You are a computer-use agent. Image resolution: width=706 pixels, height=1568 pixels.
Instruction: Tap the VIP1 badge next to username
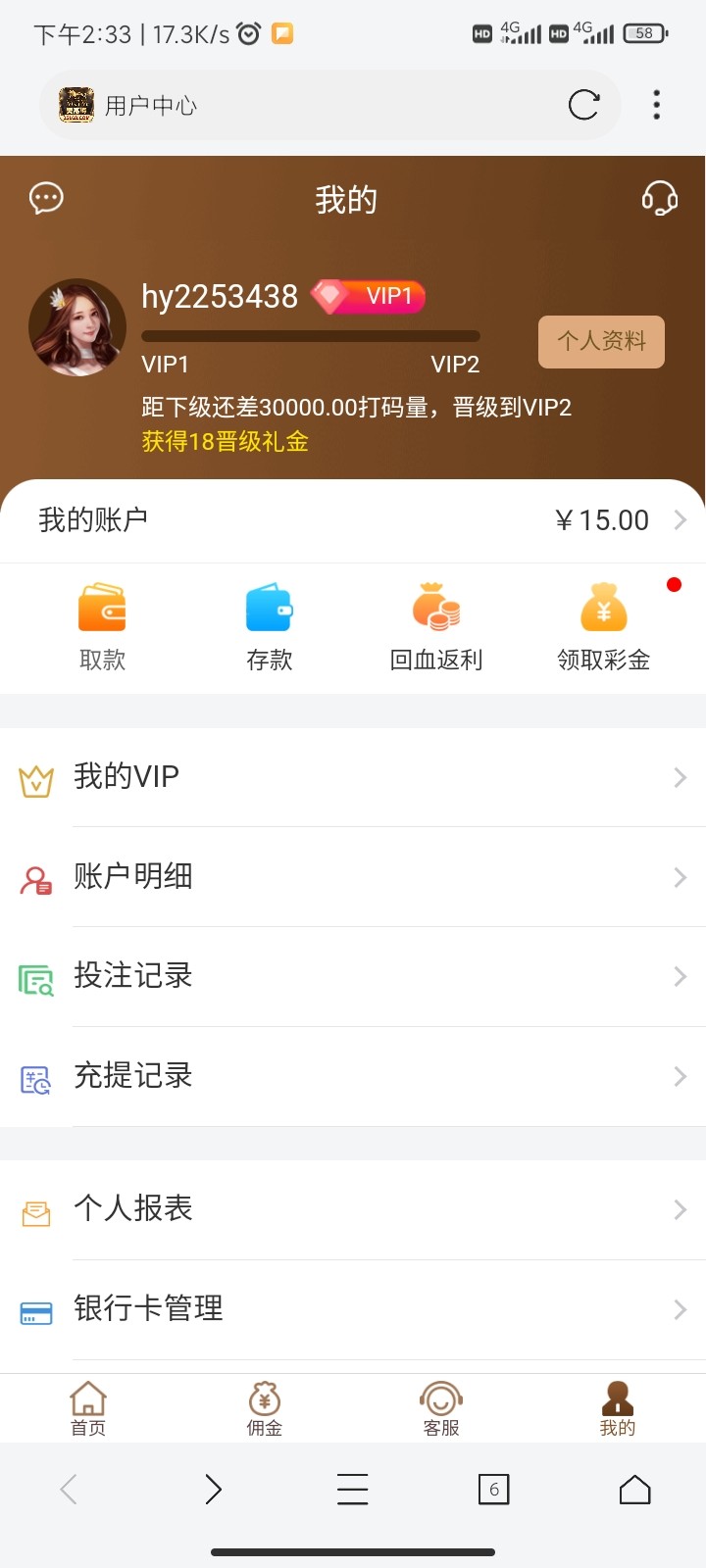[370, 296]
